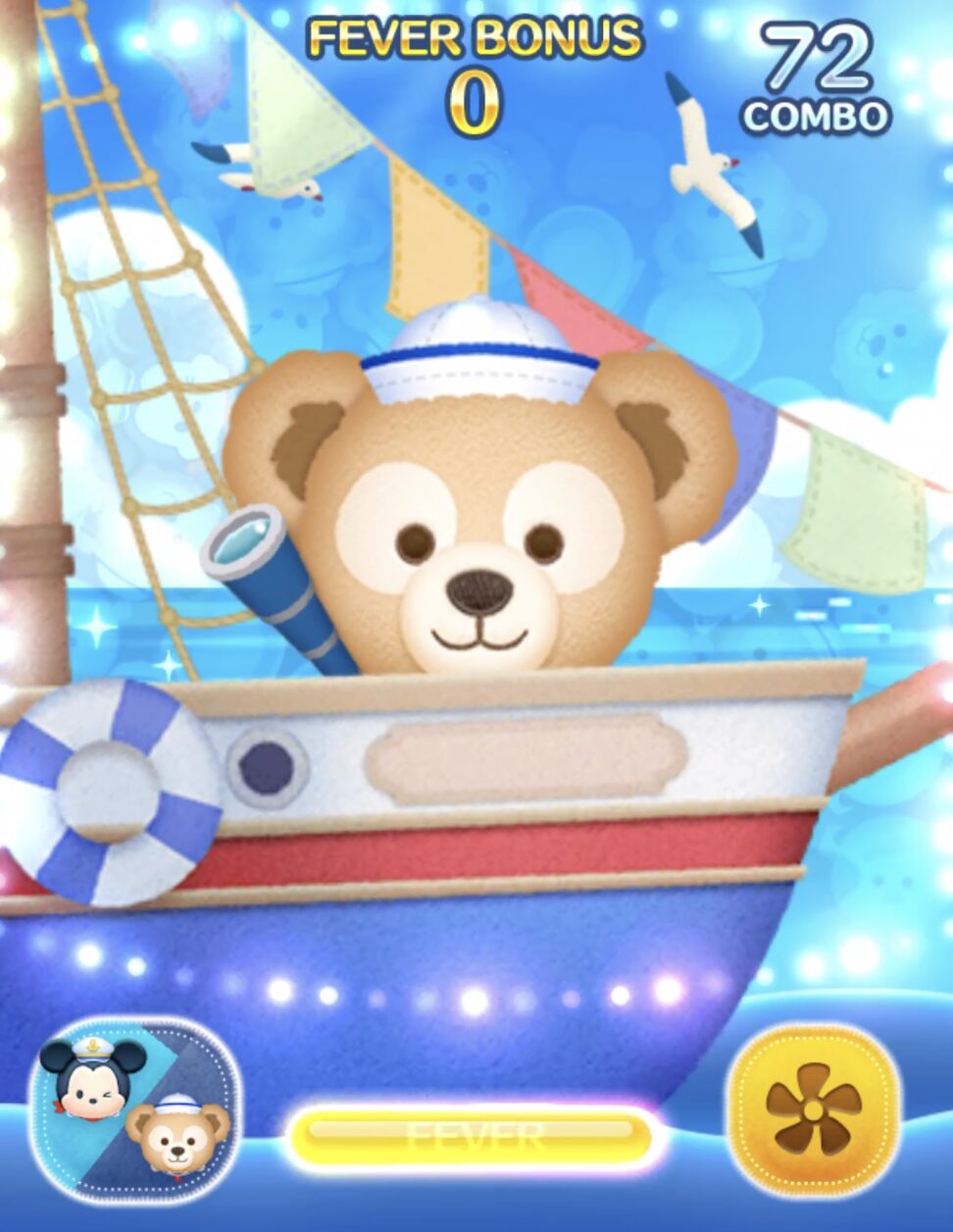
Task: Tap the yellow fan shuffle button
Action: (x=813, y=1108)
